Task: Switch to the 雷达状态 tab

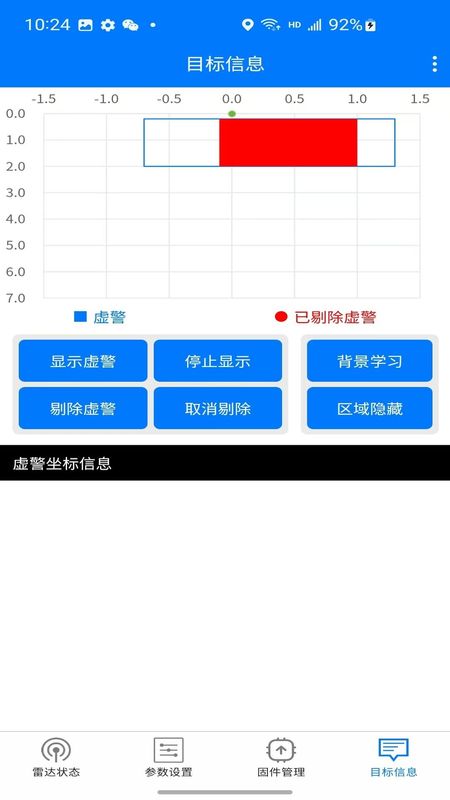Action: click(56, 757)
